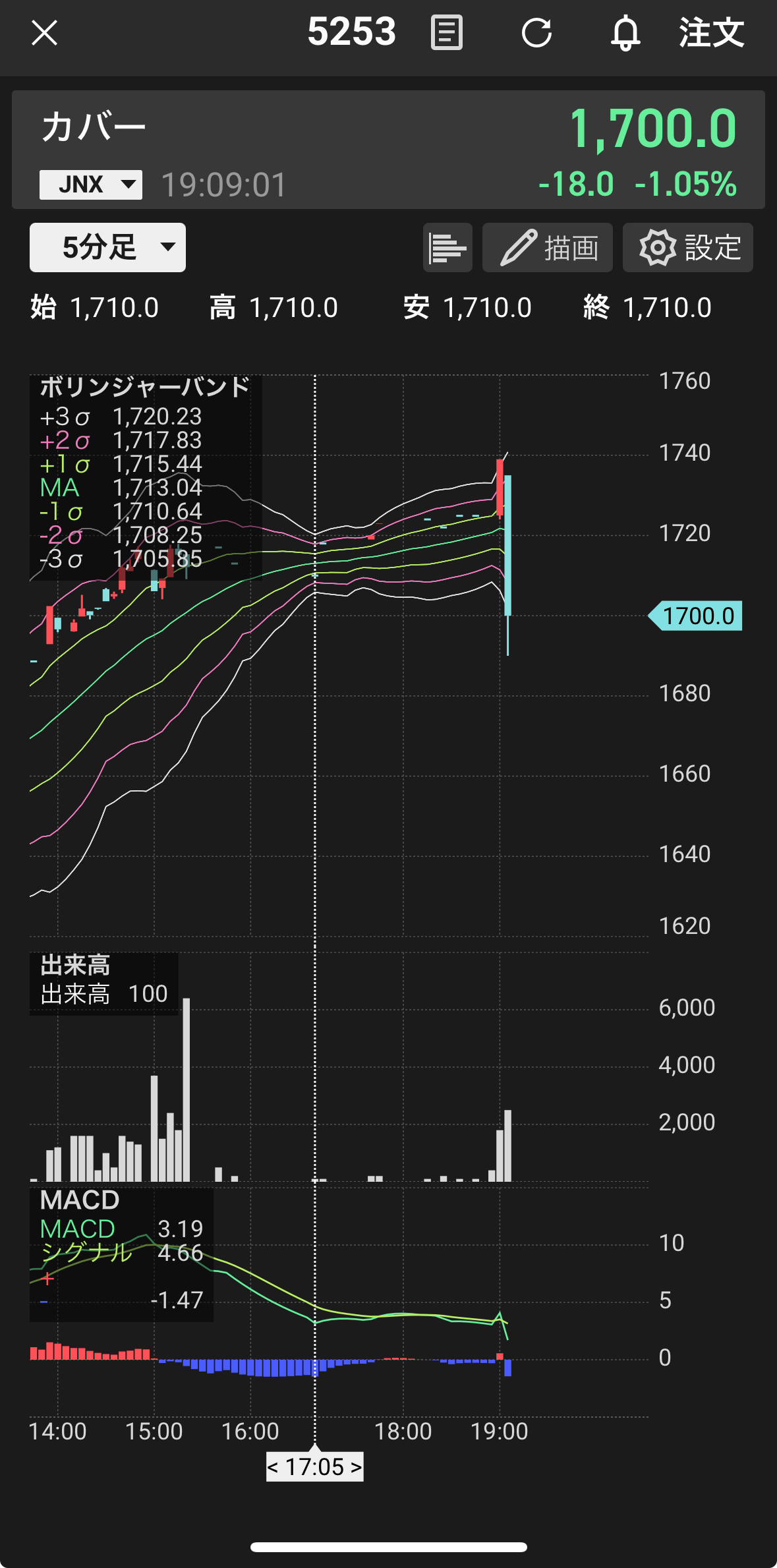777x1568 pixels.
Task: Change the 5分足 chart interval
Action: 107,248
